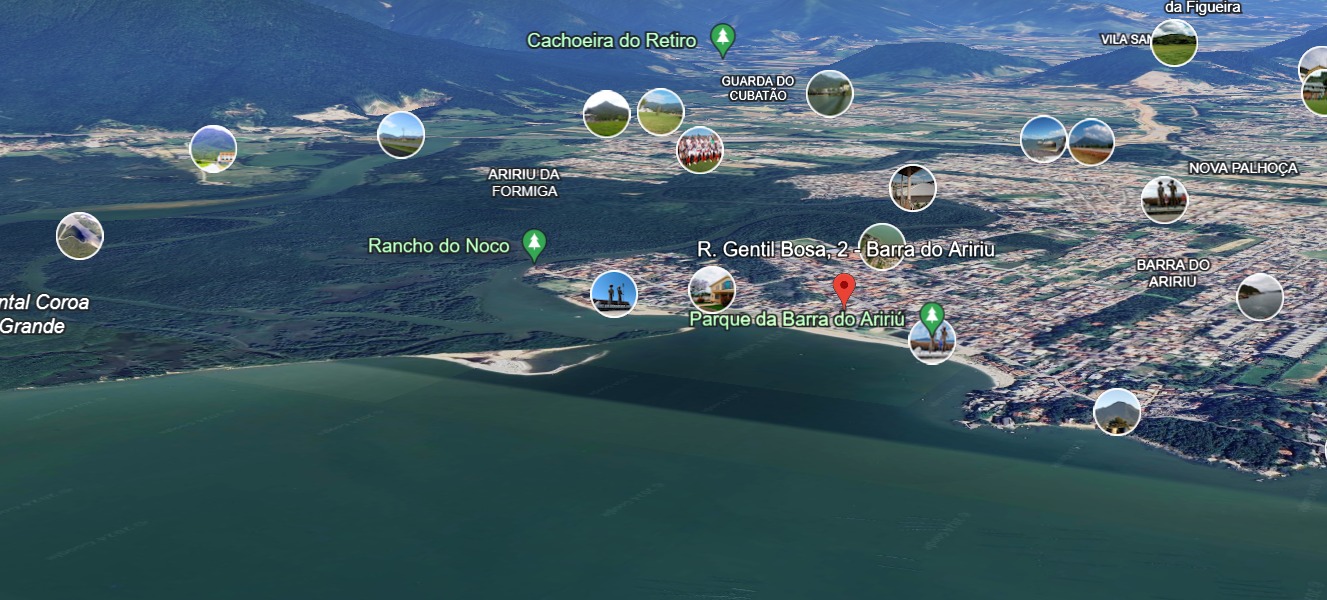
Task: Open photo bubble above Coroa Grande label
Action: tap(80, 236)
